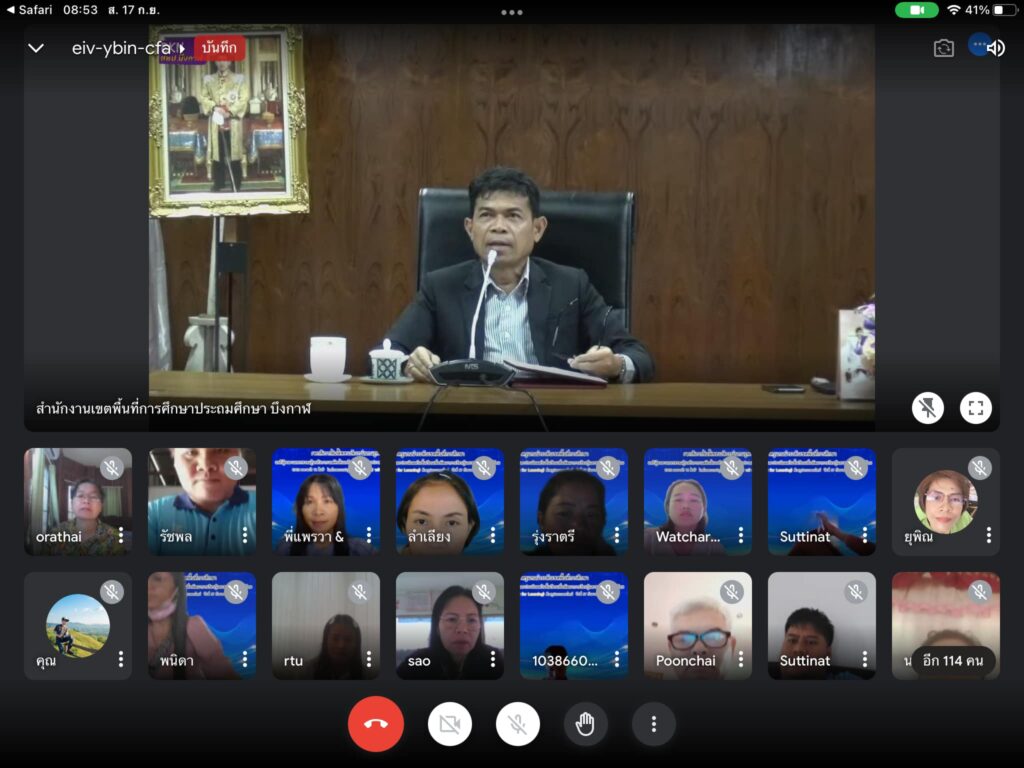Open options for พนิดา's tile
Image resolution: width=1024 pixels, height=768 pixels.
click(x=245, y=660)
